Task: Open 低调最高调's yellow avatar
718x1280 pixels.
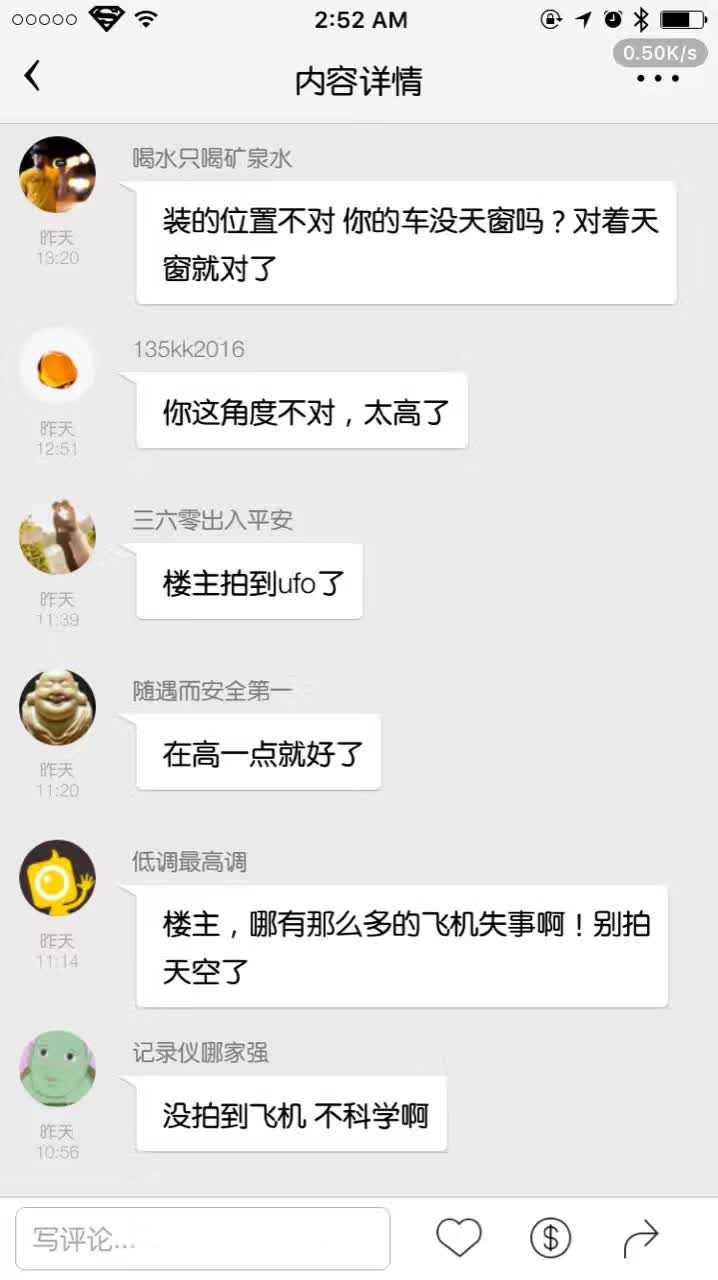Action: point(57,878)
